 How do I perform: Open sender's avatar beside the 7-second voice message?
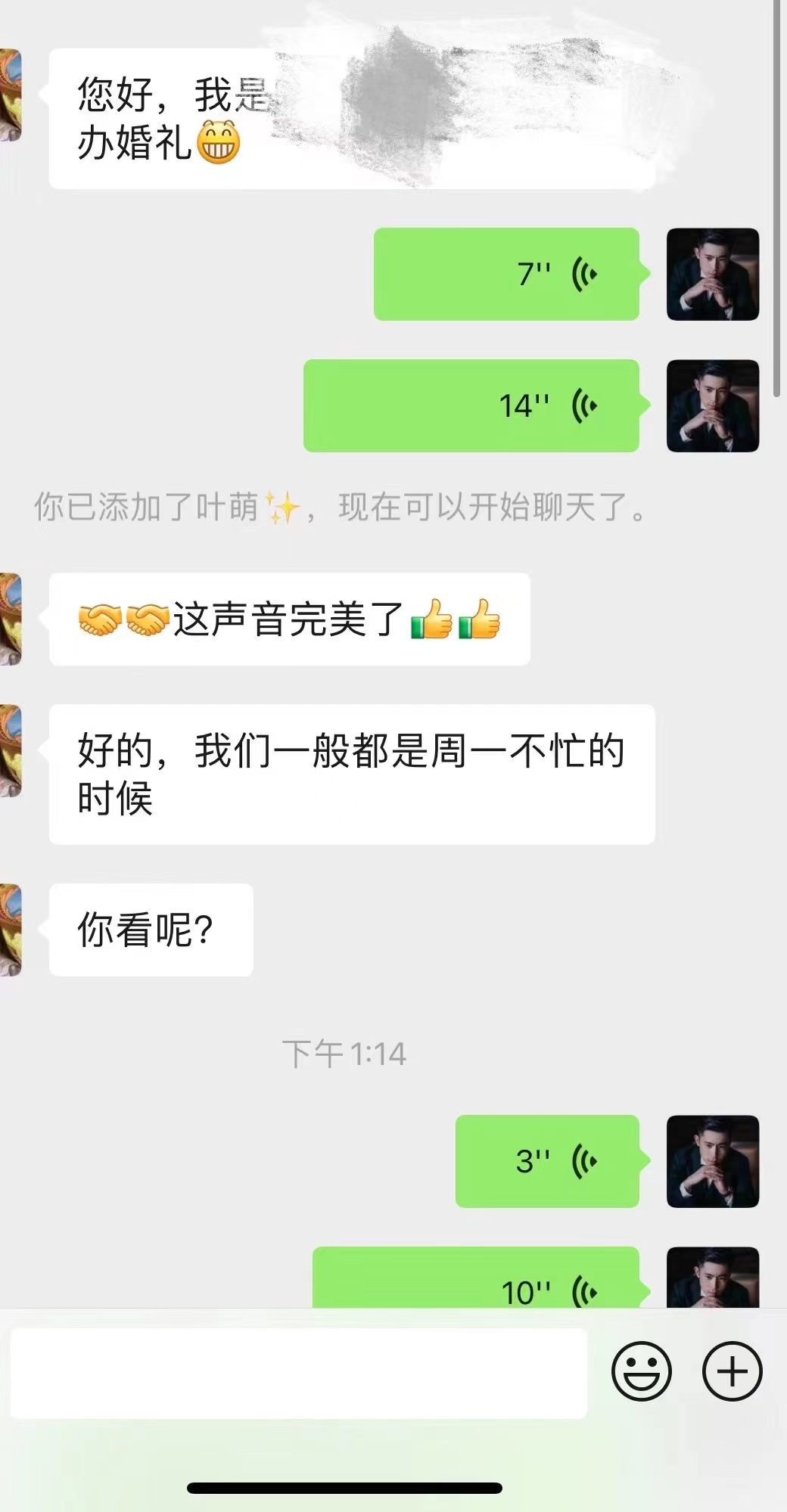click(713, 274)
